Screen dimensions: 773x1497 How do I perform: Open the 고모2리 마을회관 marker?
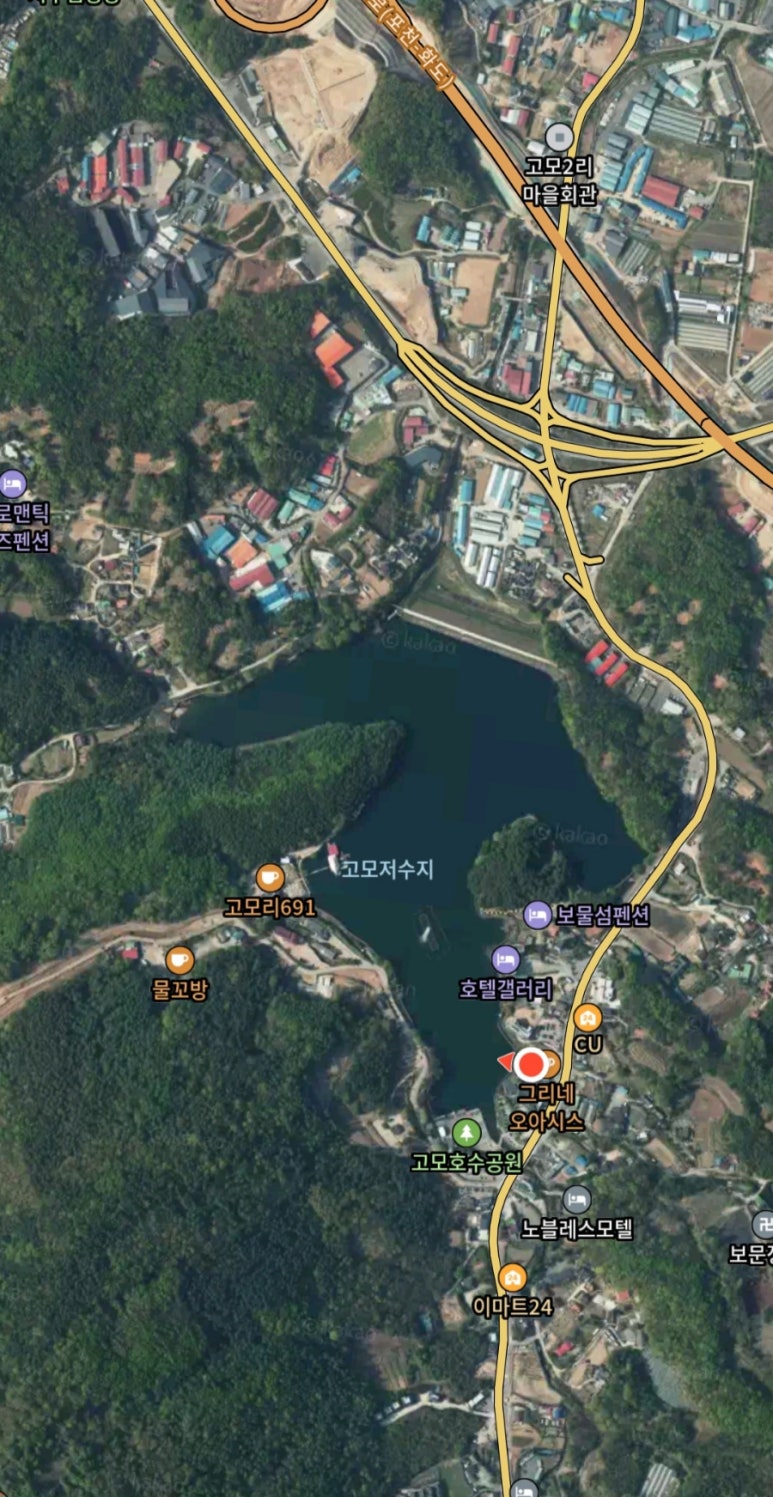[x=559, y=137]
